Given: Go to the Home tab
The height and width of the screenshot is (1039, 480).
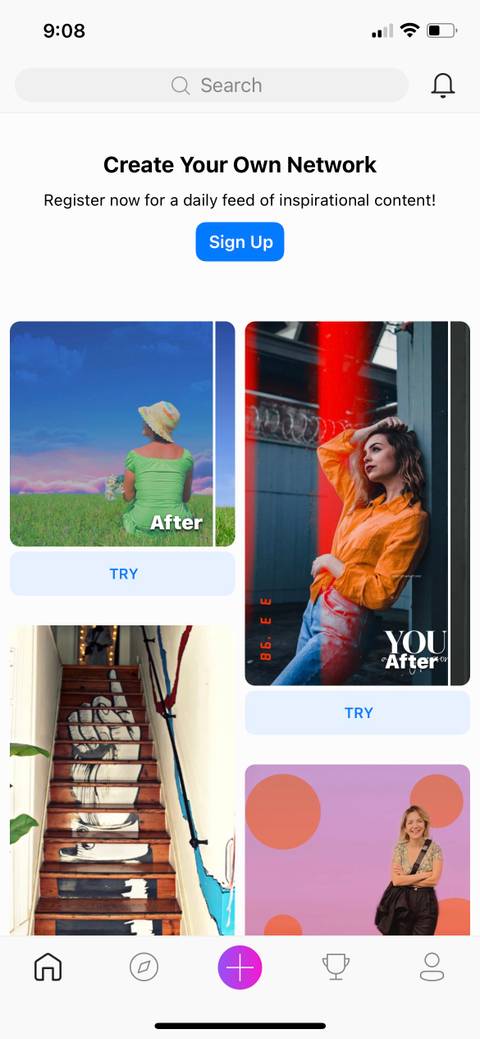Looking at the screenshot, I should (48, 967).
